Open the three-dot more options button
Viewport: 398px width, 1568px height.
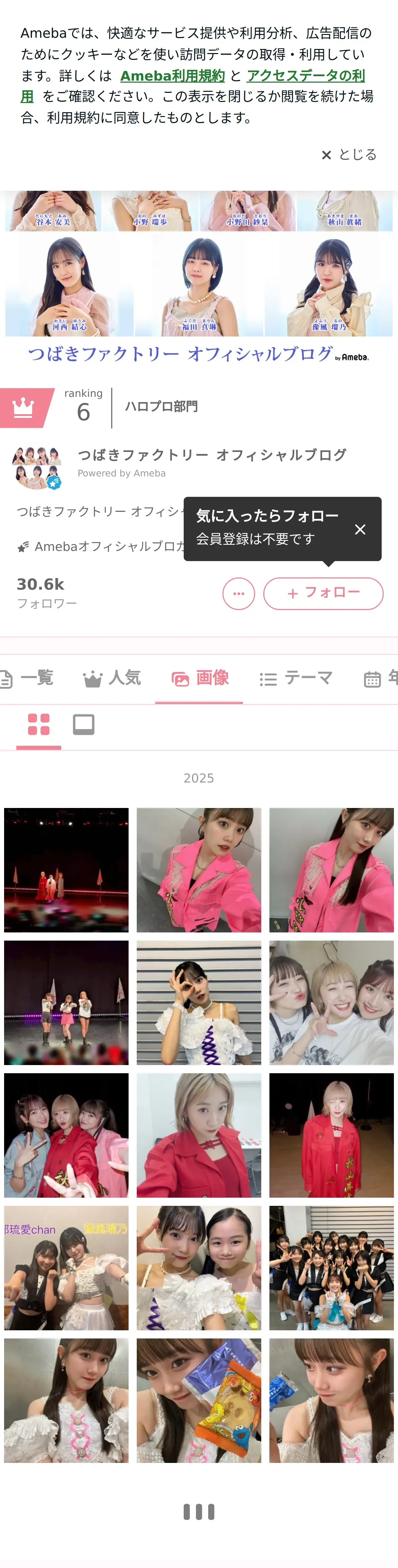238,593
